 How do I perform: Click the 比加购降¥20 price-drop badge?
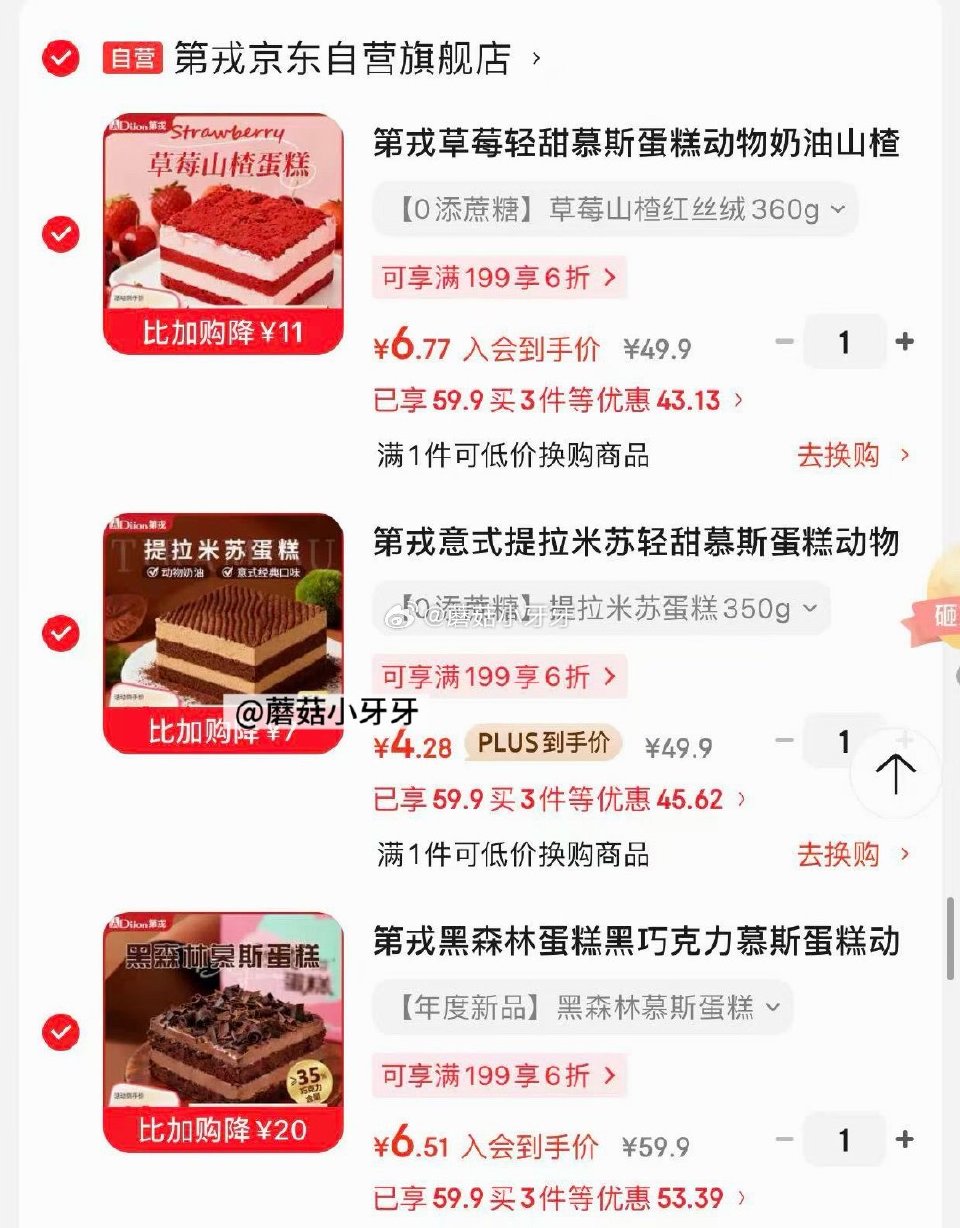[221, 1132]
